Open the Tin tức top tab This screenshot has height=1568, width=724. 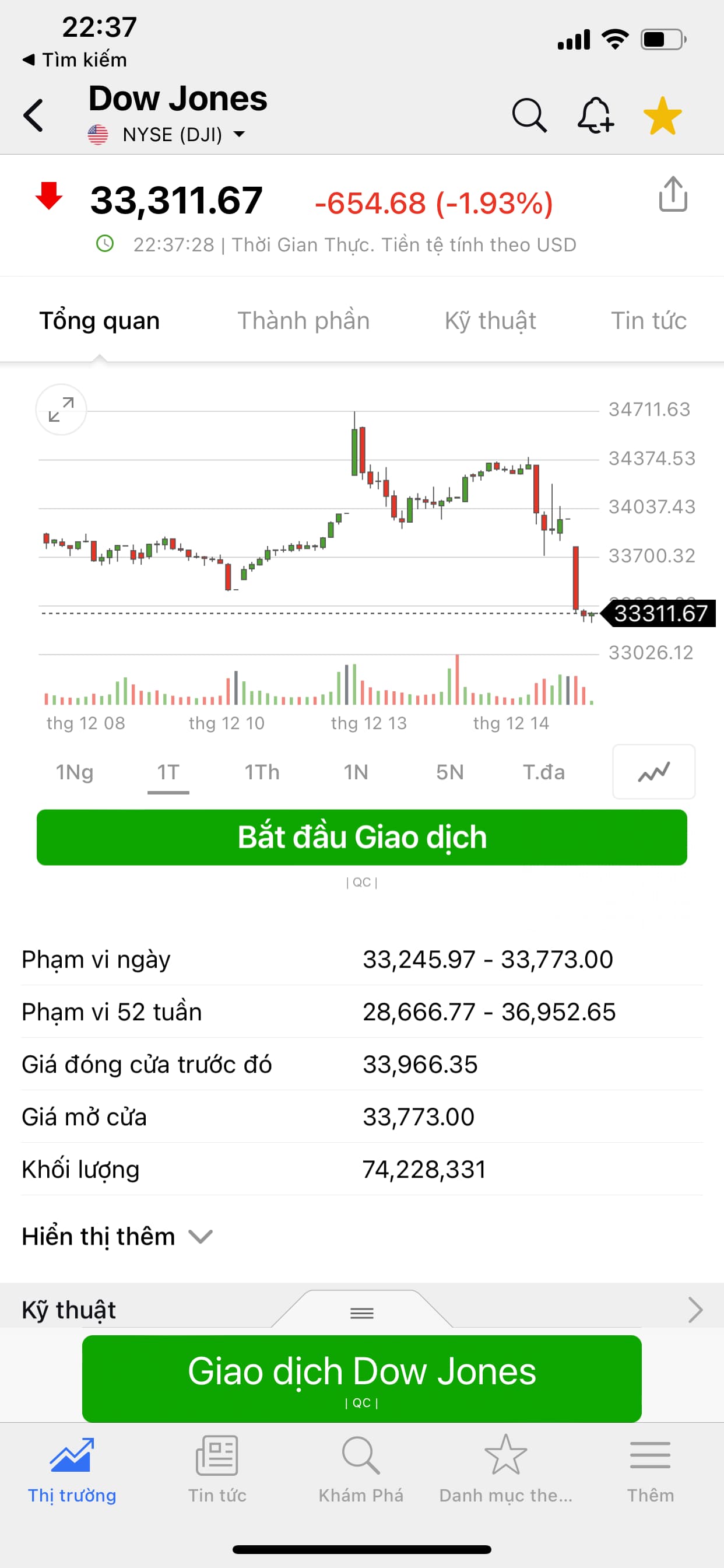tap(648, 321)
